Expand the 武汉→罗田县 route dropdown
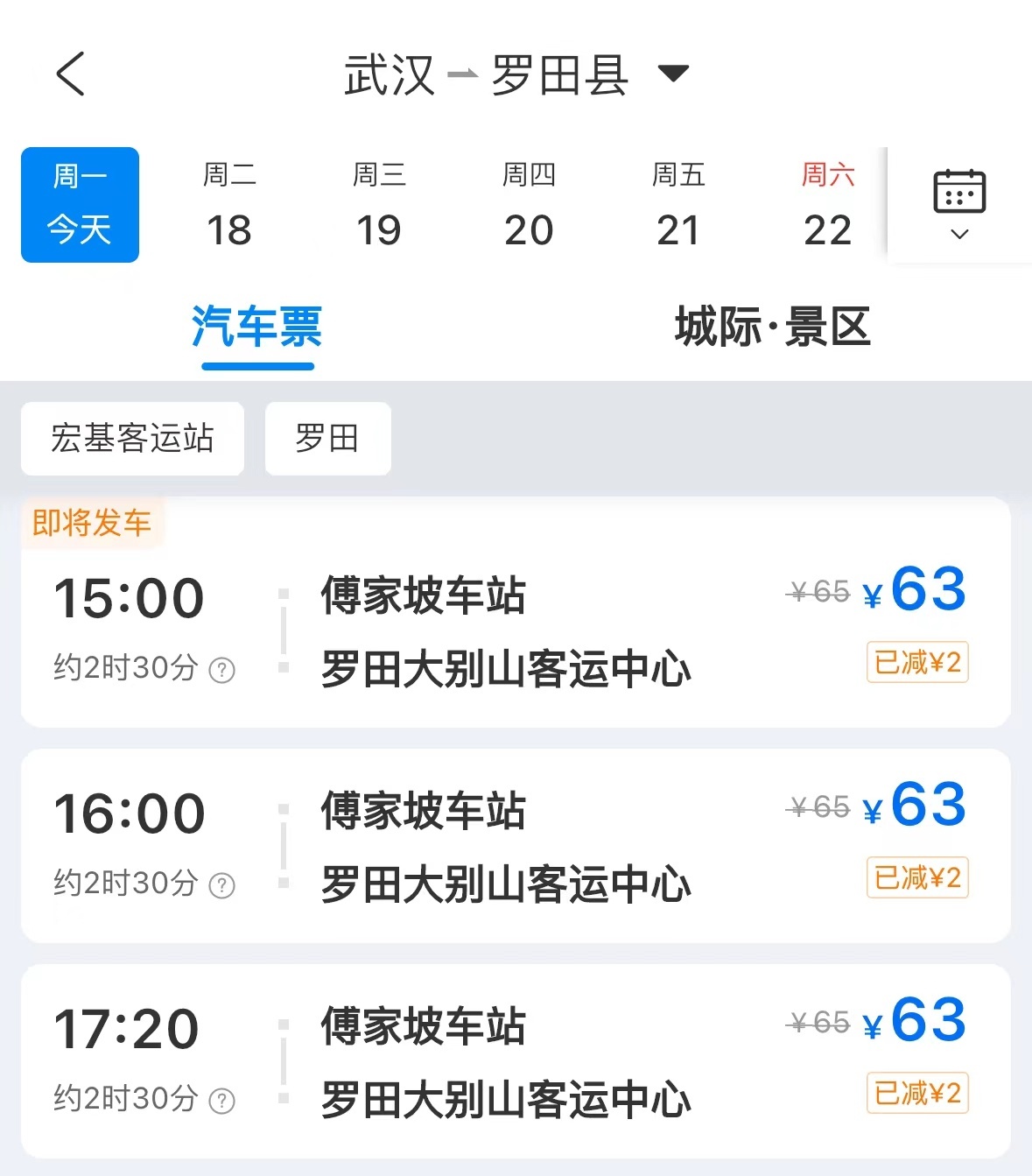The height and width of the screenshot is (1176, 1032). [672, 74]
